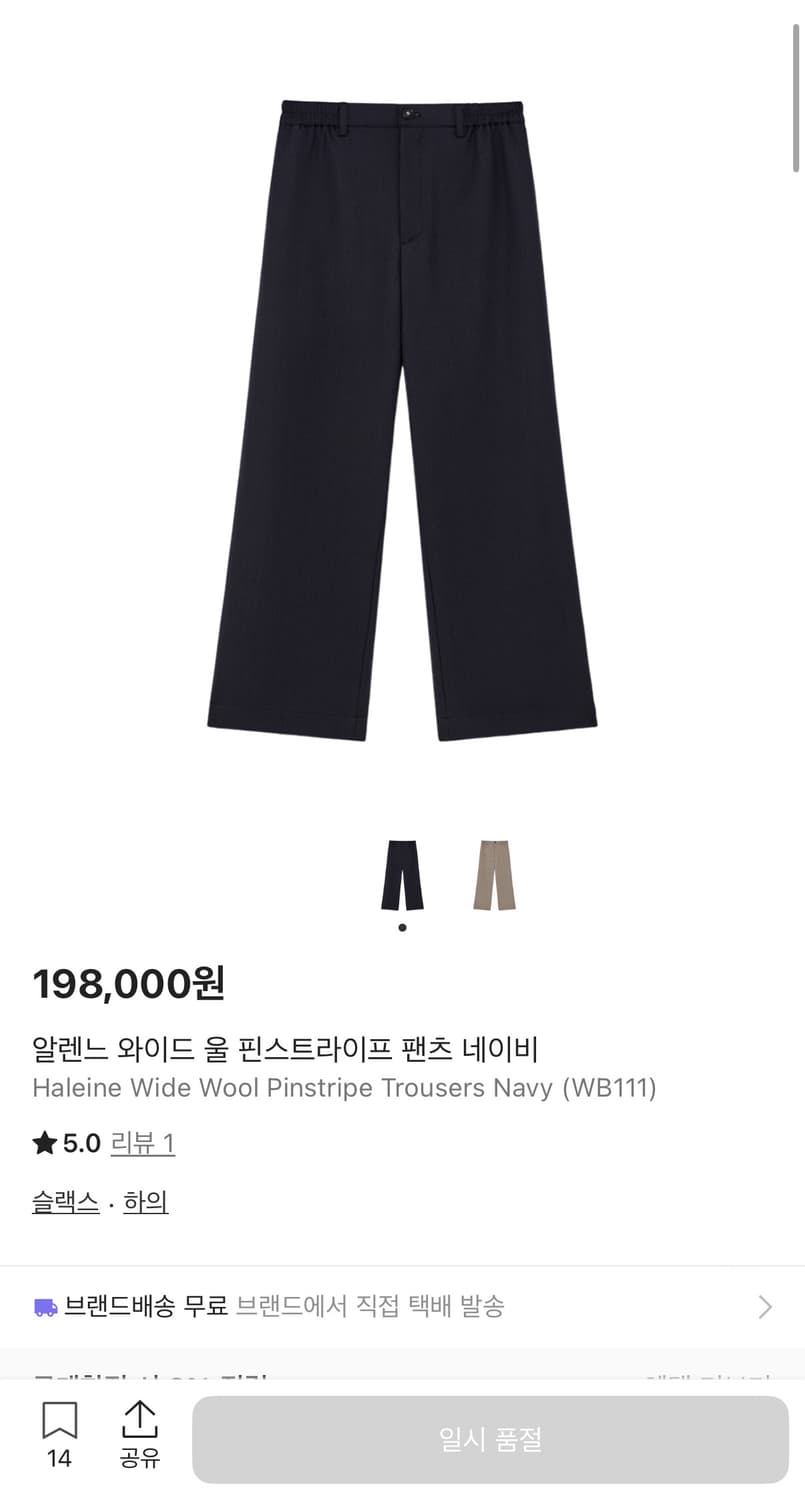Tap the star rating icon

click(x=44, y=1143)
